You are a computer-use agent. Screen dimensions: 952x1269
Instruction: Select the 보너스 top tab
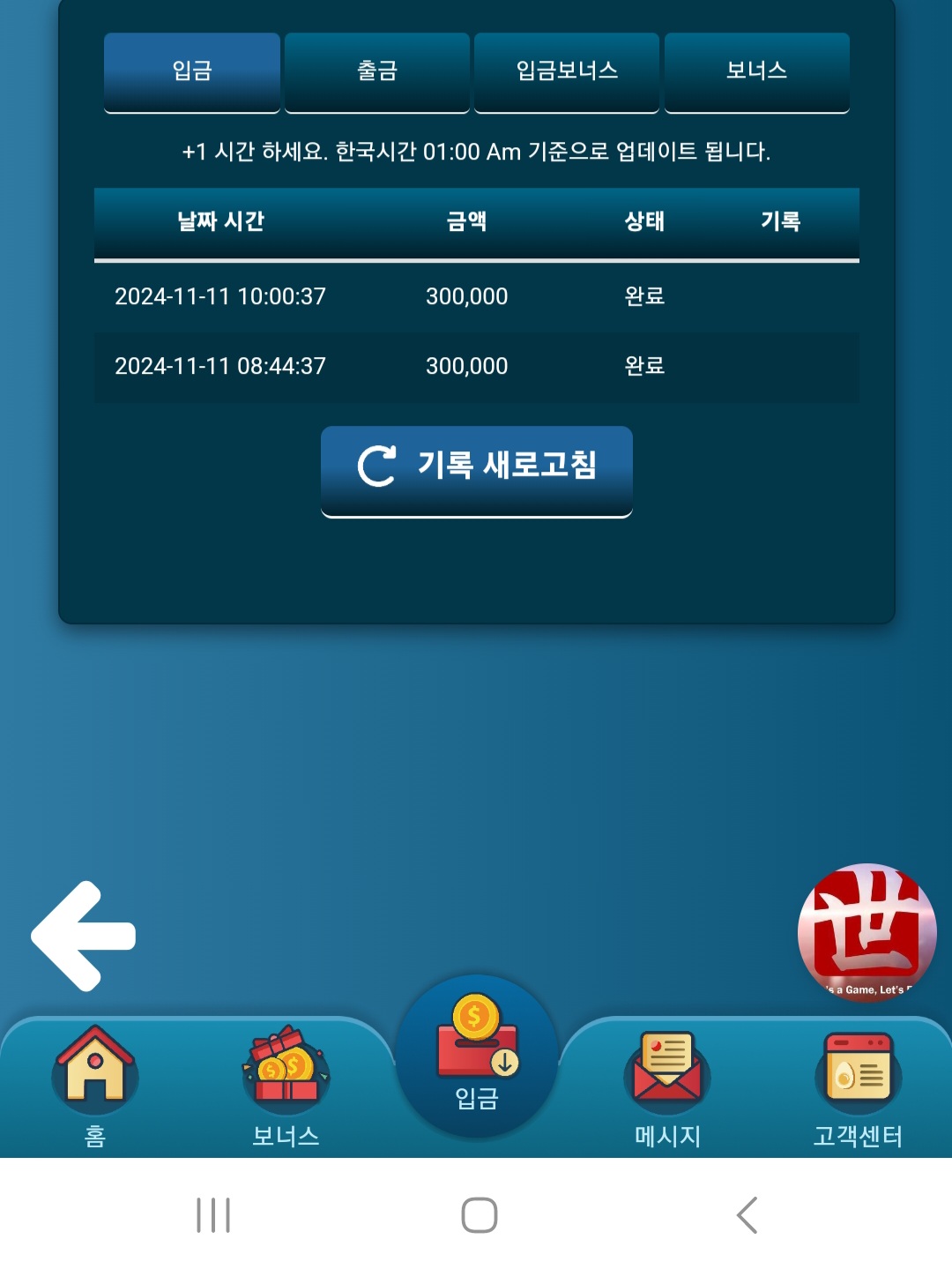click(x=757, y=71)
